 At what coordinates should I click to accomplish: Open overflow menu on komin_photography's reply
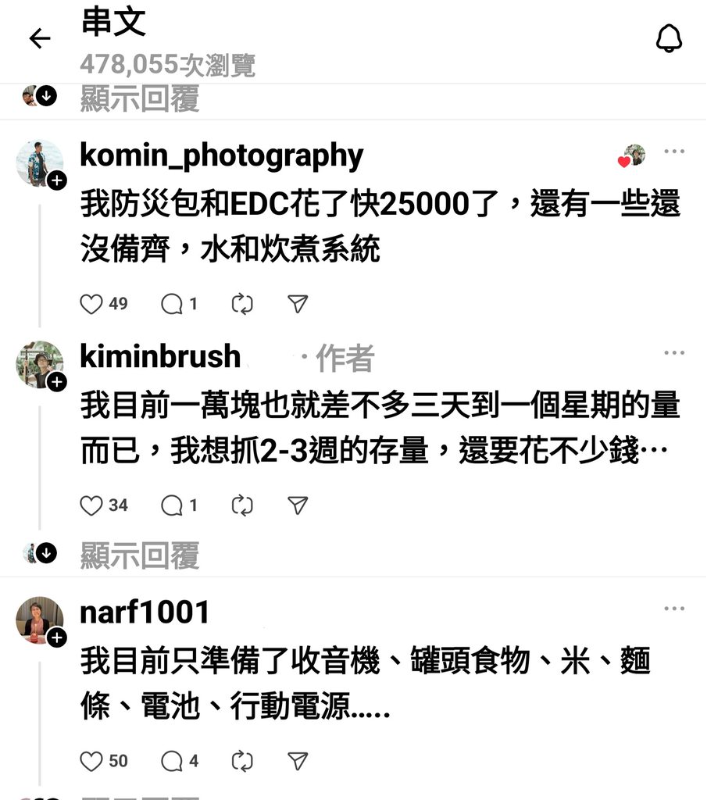tap(674, 152)
